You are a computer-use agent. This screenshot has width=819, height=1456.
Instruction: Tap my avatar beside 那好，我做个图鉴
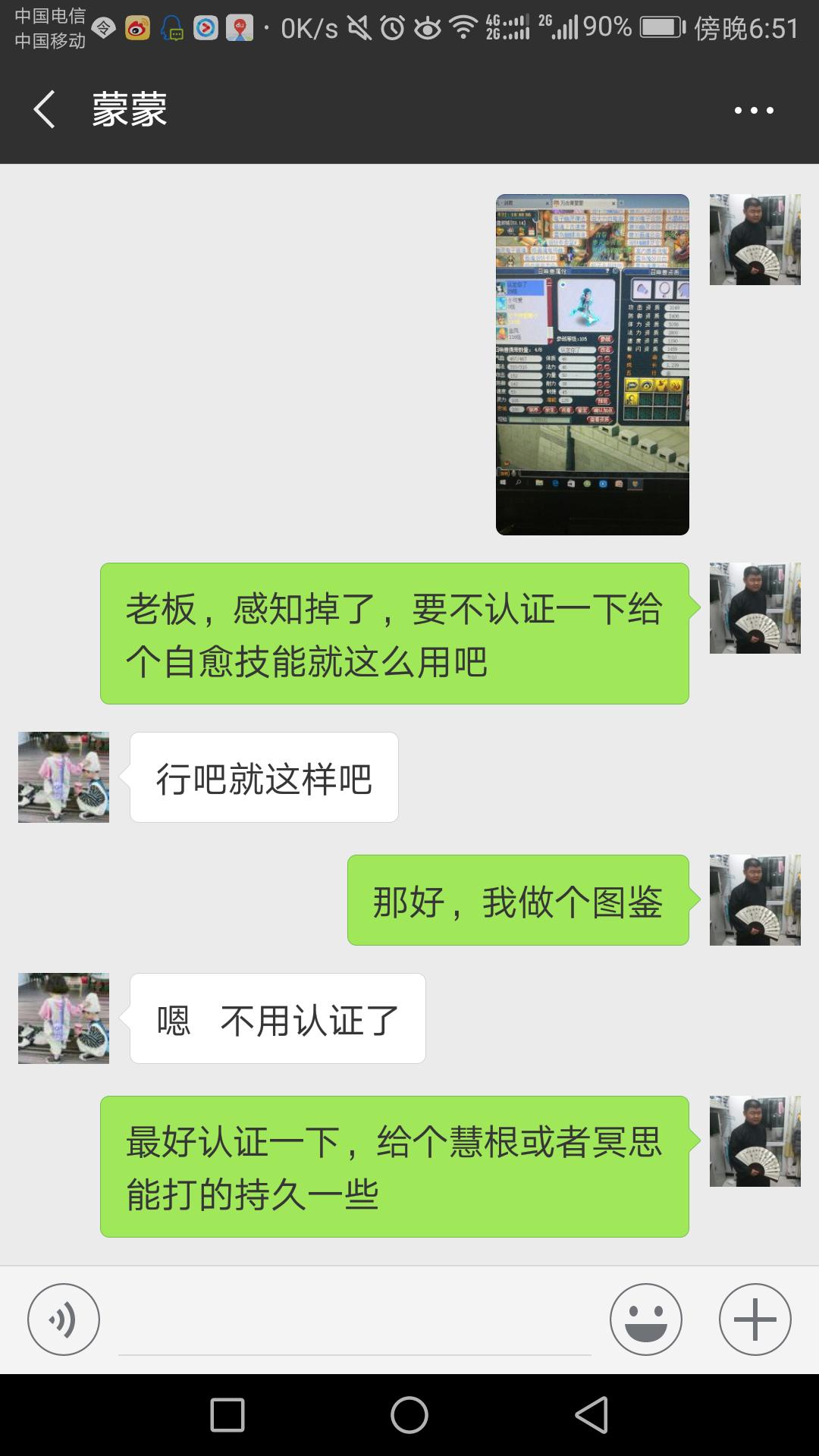click(755, 900)
